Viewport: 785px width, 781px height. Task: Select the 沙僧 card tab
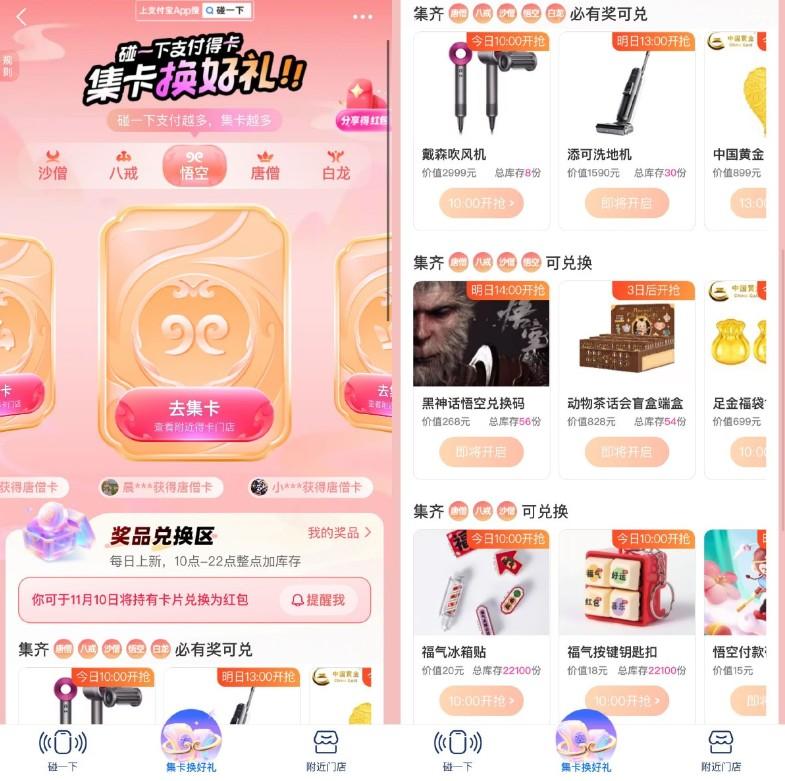(53, 165)
